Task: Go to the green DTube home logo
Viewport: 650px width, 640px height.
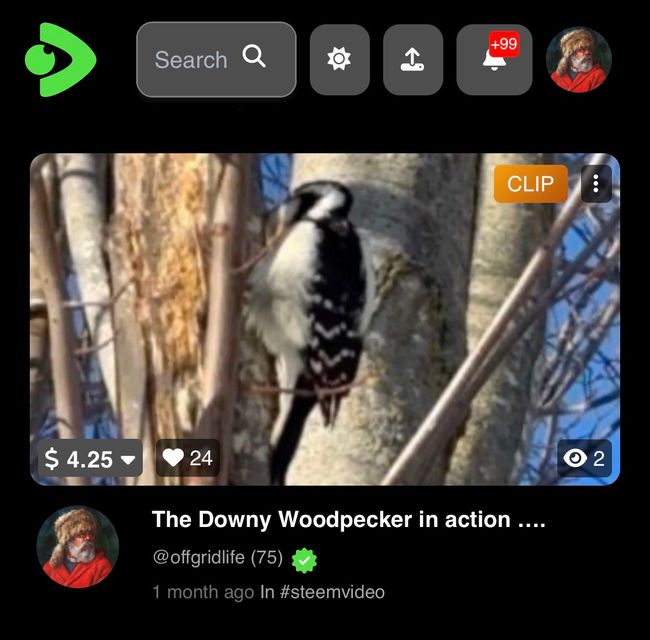Action: 60,60
